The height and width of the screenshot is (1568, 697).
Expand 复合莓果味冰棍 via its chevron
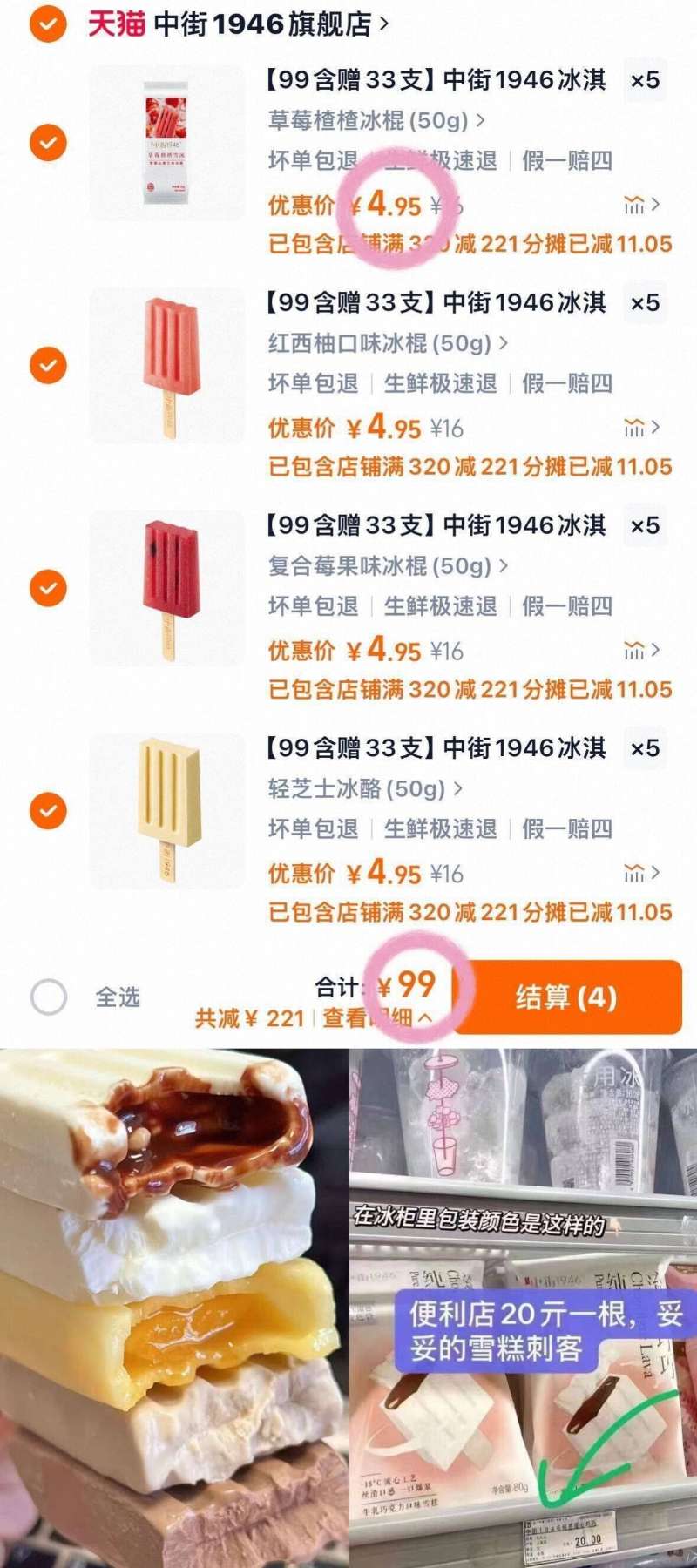(502, 564)
